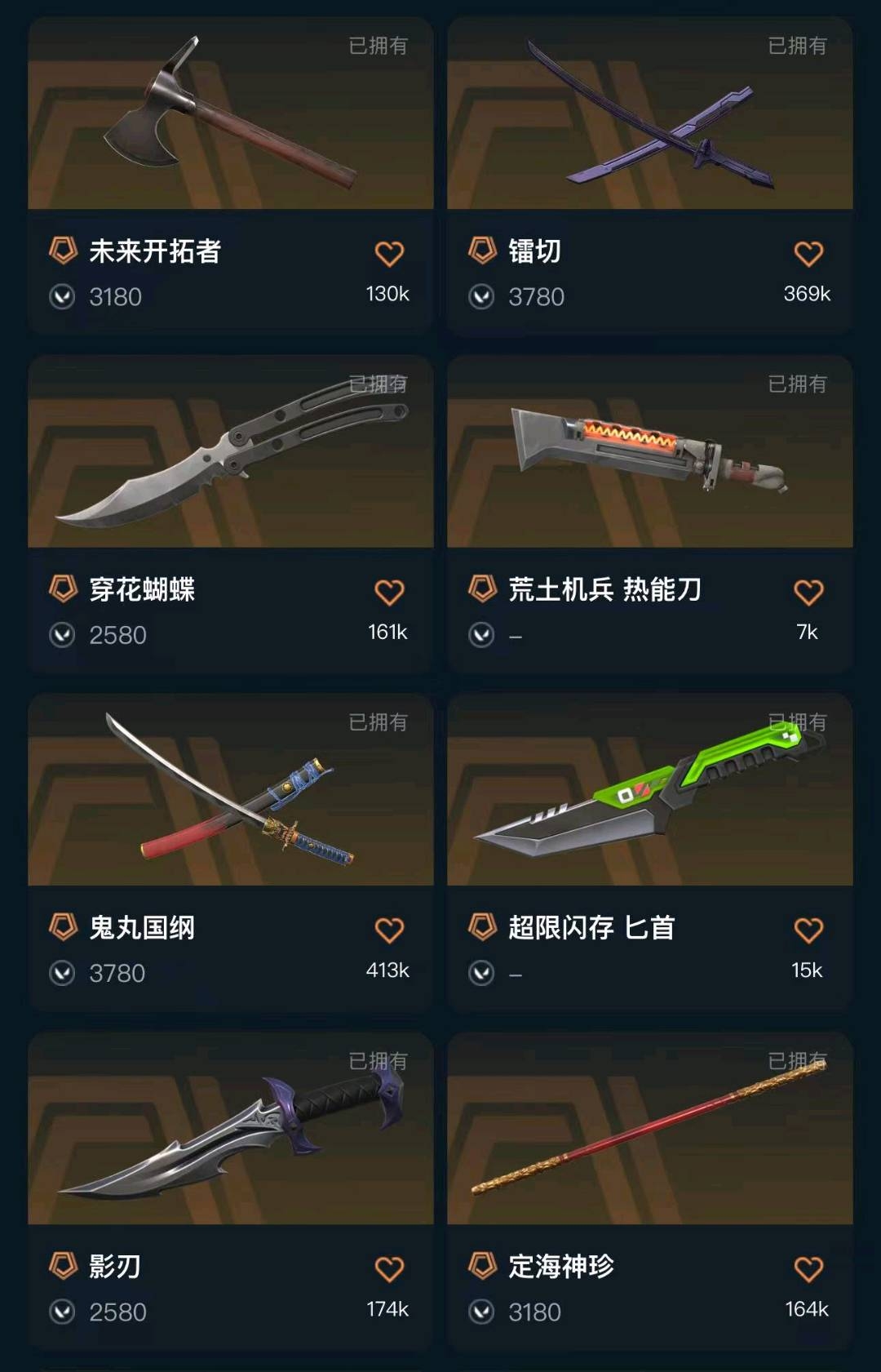Open the 影刃 dagger skin card
The height and width of the screenshot is (1372, 881).
coord(230,1130)
